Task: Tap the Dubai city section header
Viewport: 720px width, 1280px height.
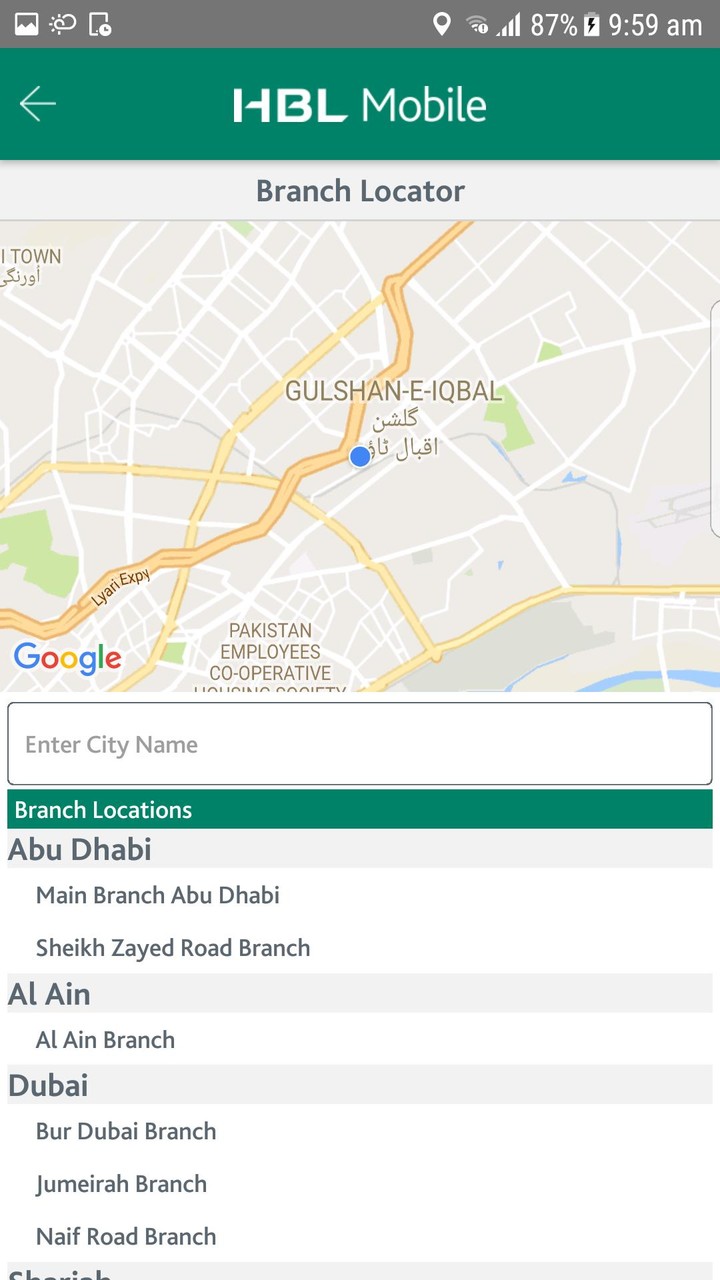Action: (50, 1085)
